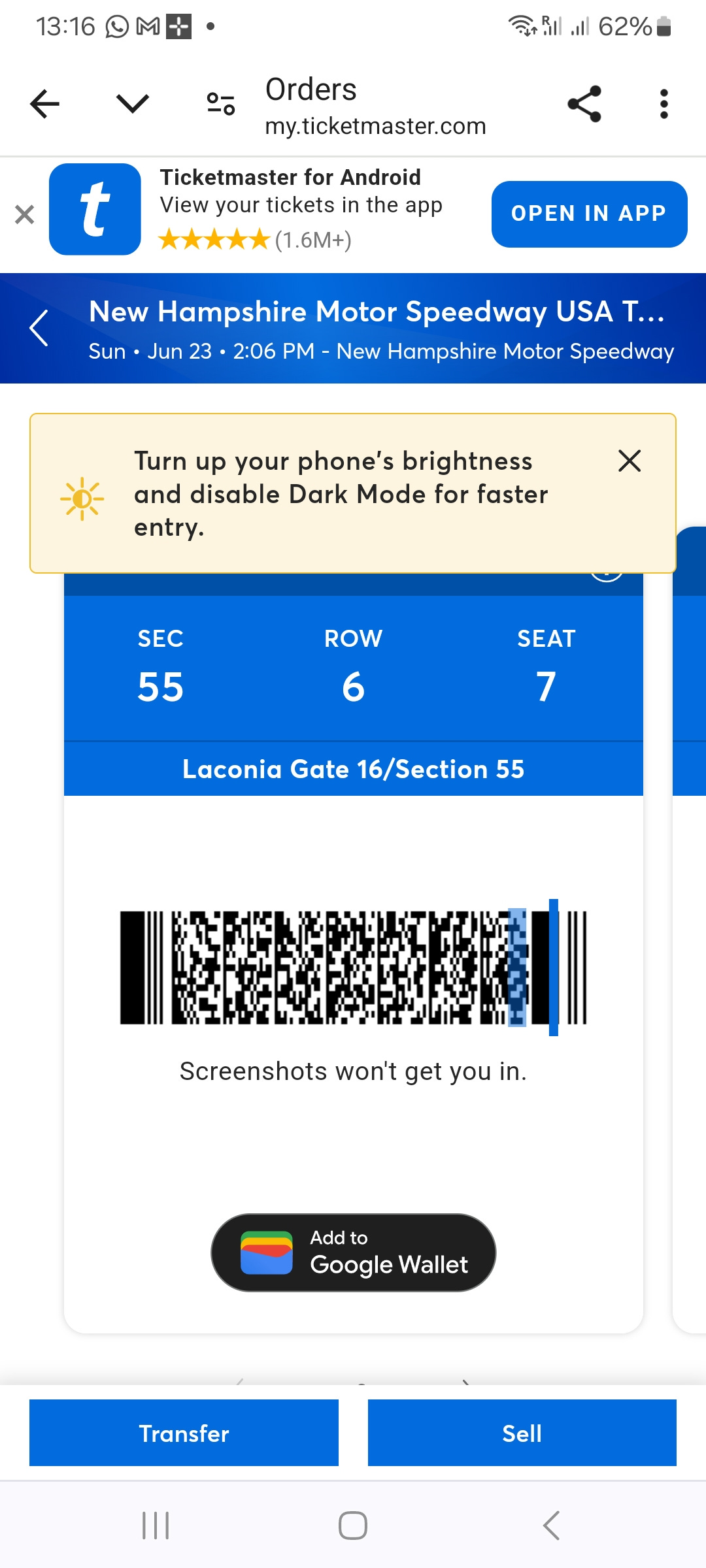Image resolution: width=706 pixels, height=1568 pixels.
Task: Close the phone brightness tip
Action: 629,461
